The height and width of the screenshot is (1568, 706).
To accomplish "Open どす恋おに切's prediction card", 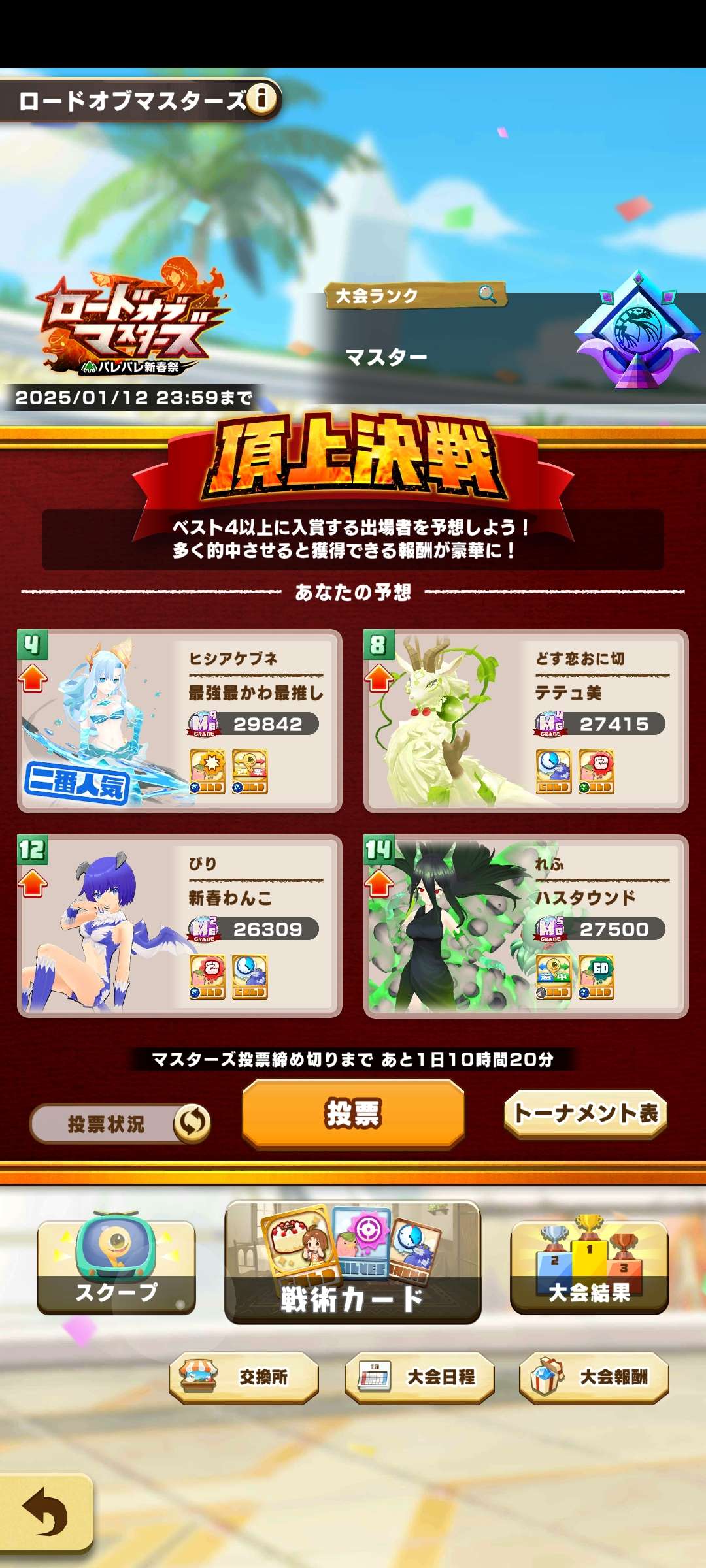I will (526, 721).
